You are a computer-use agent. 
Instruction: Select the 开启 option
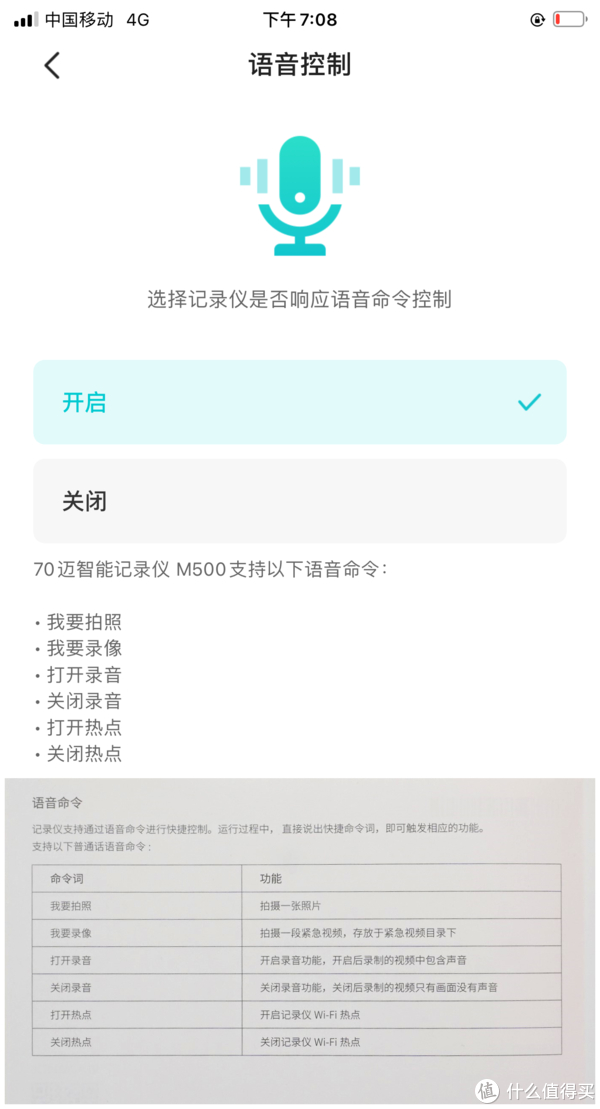coord(299,402)
